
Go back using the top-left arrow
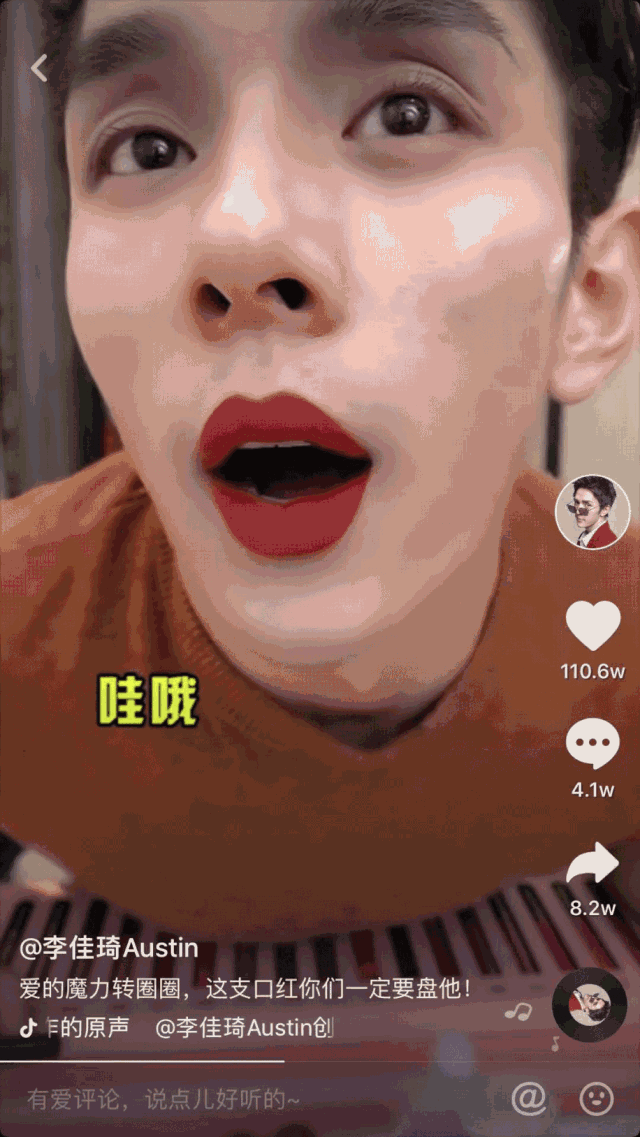pos(39,68)
